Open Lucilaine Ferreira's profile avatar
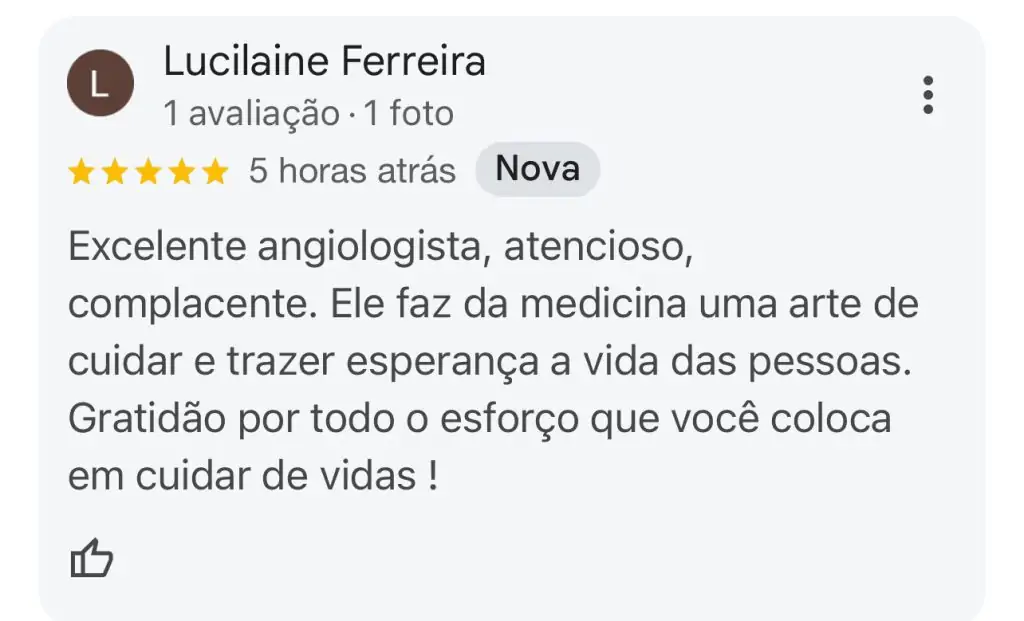This screenshot has width=1024, height=621. pyautogui.click(x=99, y=83)
